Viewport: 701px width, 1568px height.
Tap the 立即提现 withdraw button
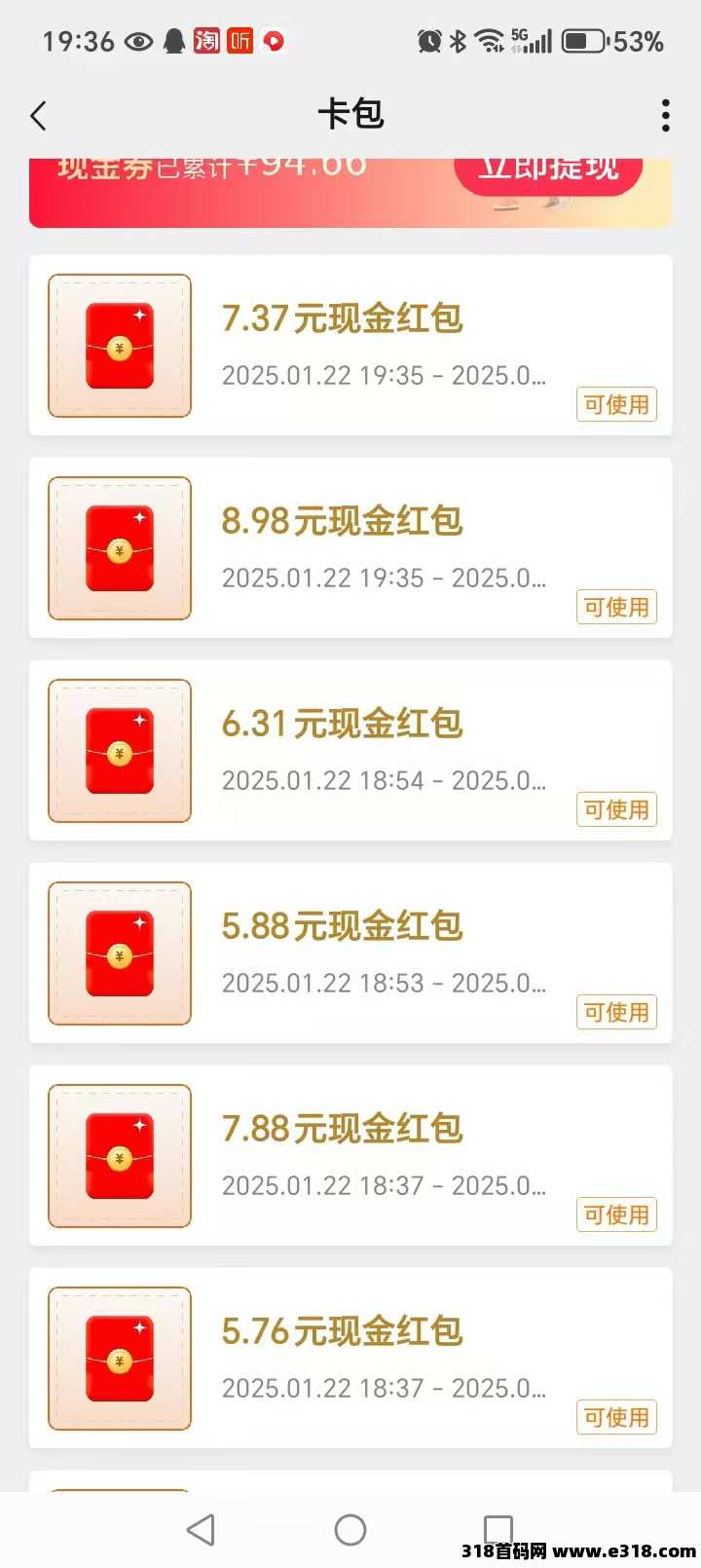548,171
